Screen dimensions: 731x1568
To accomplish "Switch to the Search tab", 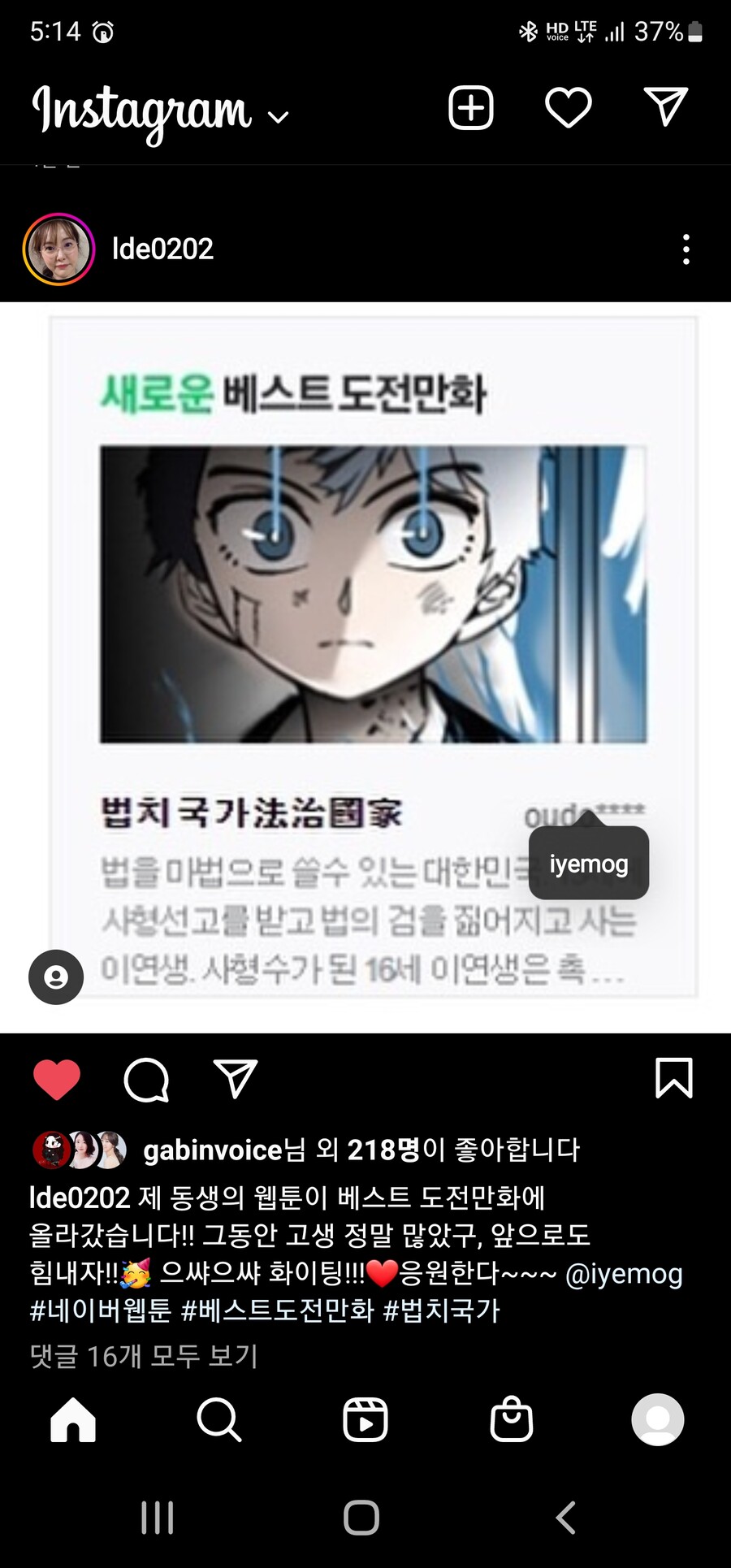I will [x=219, y=1420].
